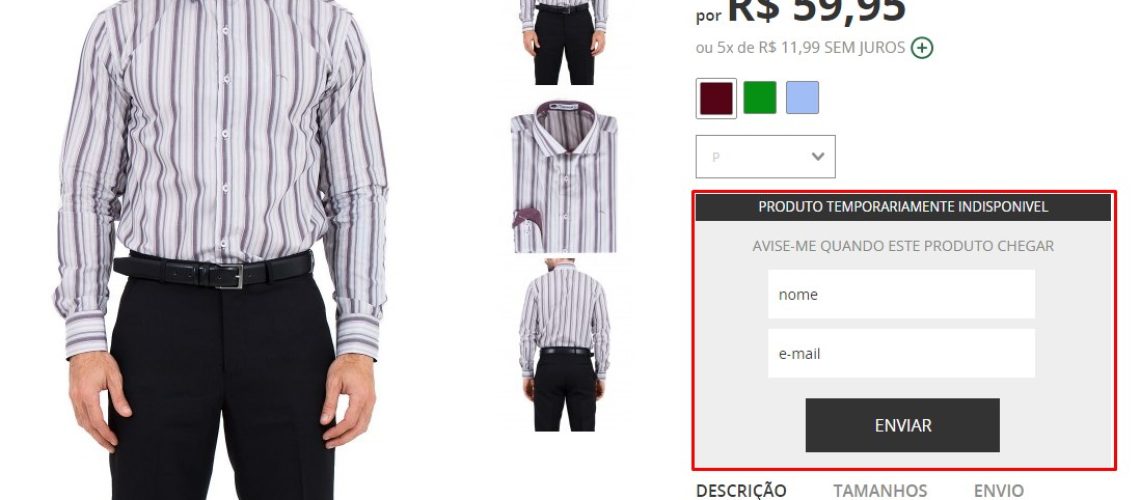View the back-view shirt thumbnail
Screen dimensions: 1140x500
[x=564, y=345]
